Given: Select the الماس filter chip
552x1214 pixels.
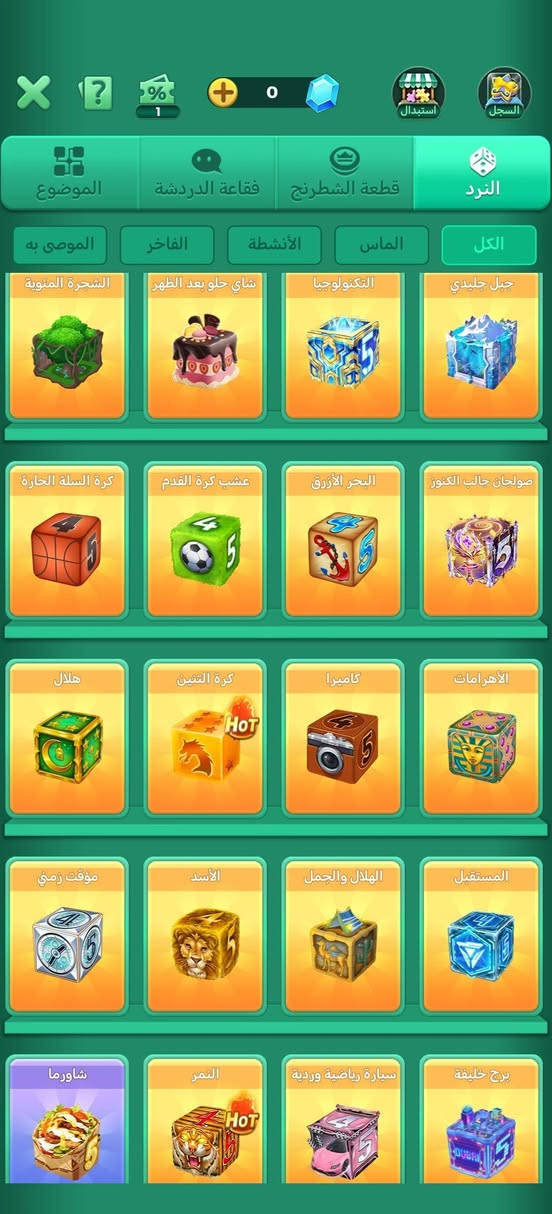Looking at the screenshot, I should 381,245.
